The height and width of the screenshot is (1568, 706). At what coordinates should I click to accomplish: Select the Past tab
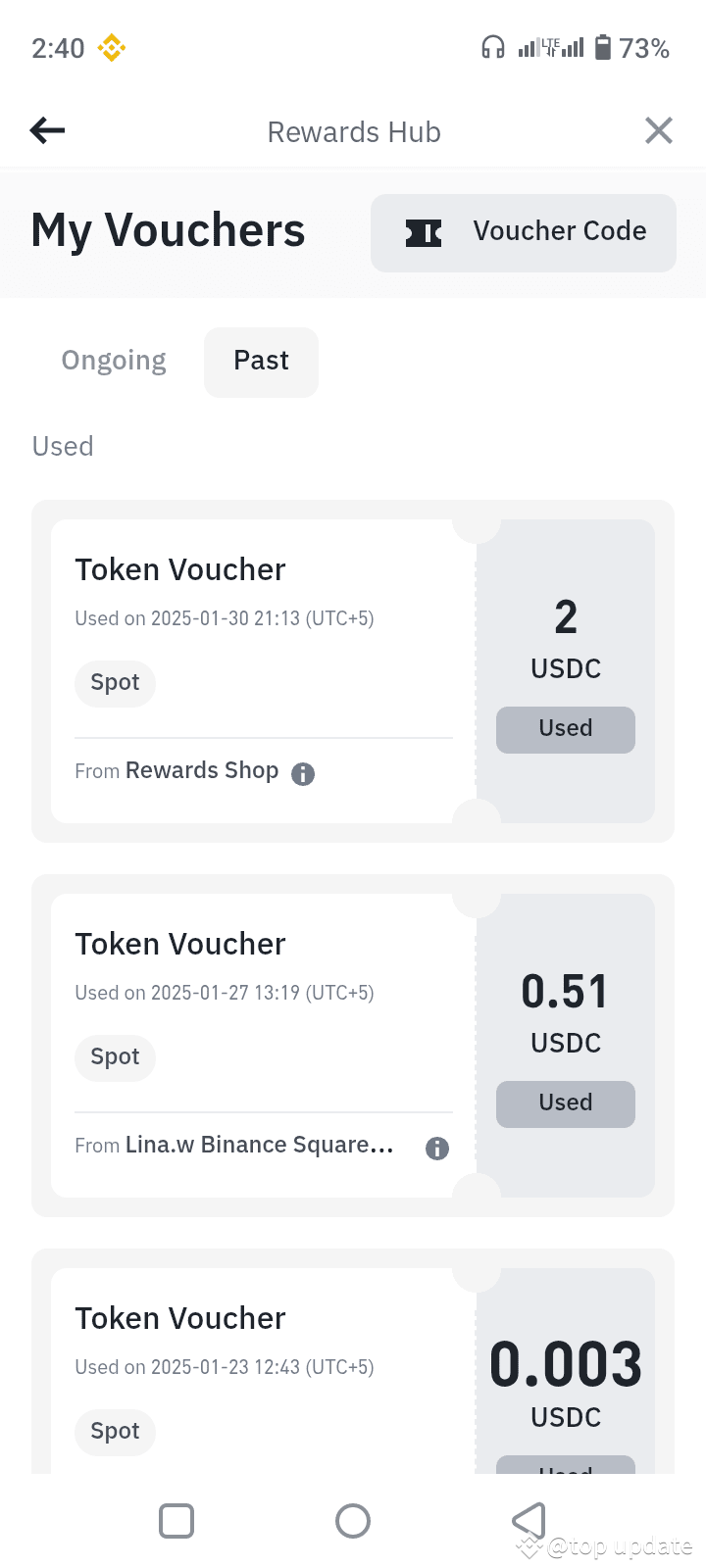(261, 361)
